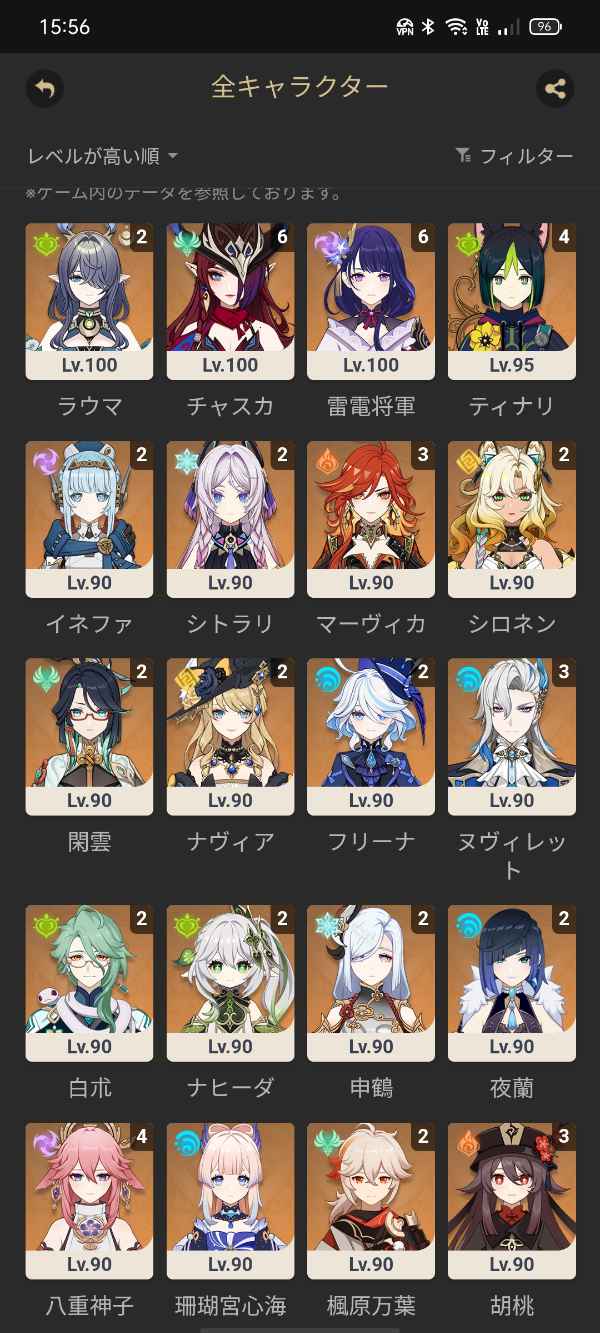This screenshot has height=1333, width=600.
Task: Tap the 申鶴 character card
Action: pyautogui.click(x=371, y=983)
